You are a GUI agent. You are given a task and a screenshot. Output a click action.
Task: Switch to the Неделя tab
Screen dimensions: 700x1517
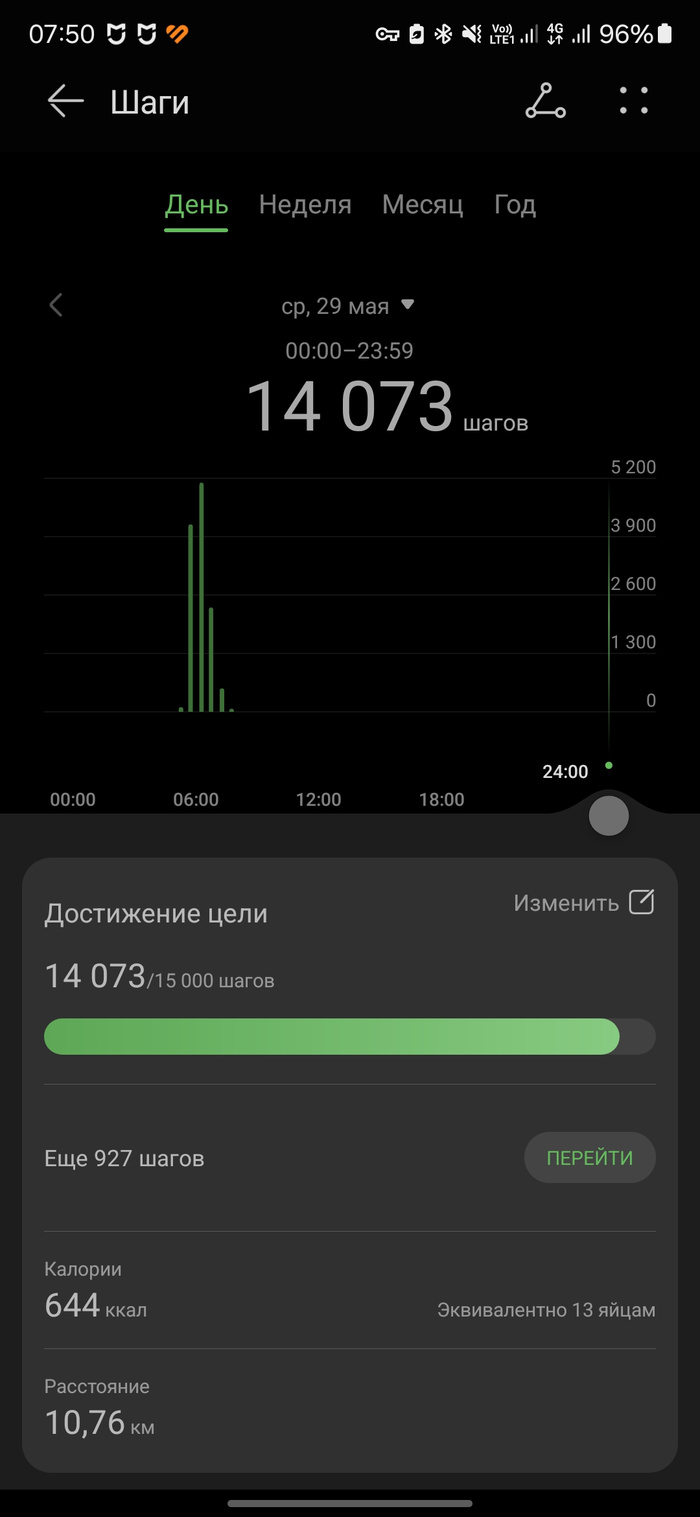[x=305, y=205]
